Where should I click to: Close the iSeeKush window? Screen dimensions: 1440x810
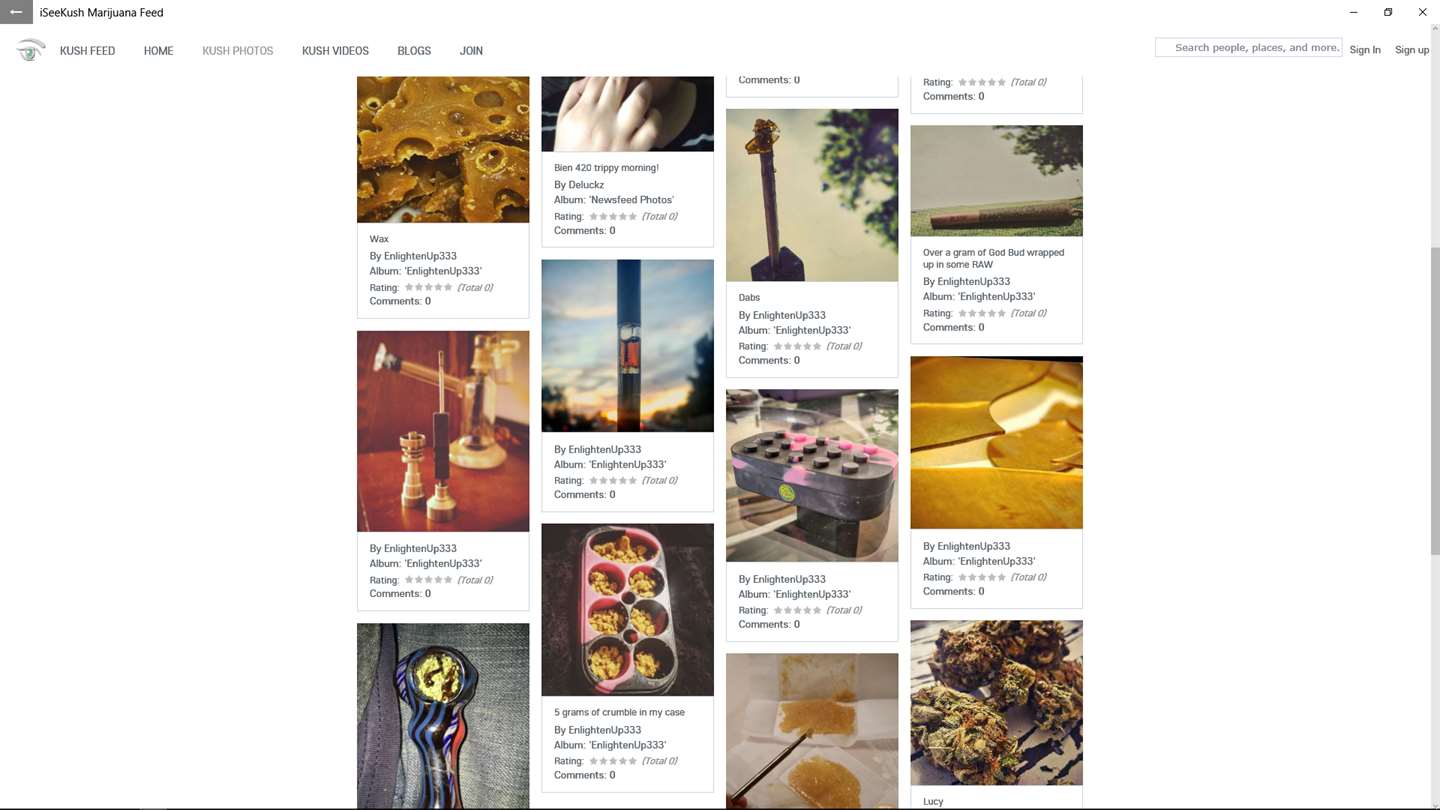[x=1422, y=12]
